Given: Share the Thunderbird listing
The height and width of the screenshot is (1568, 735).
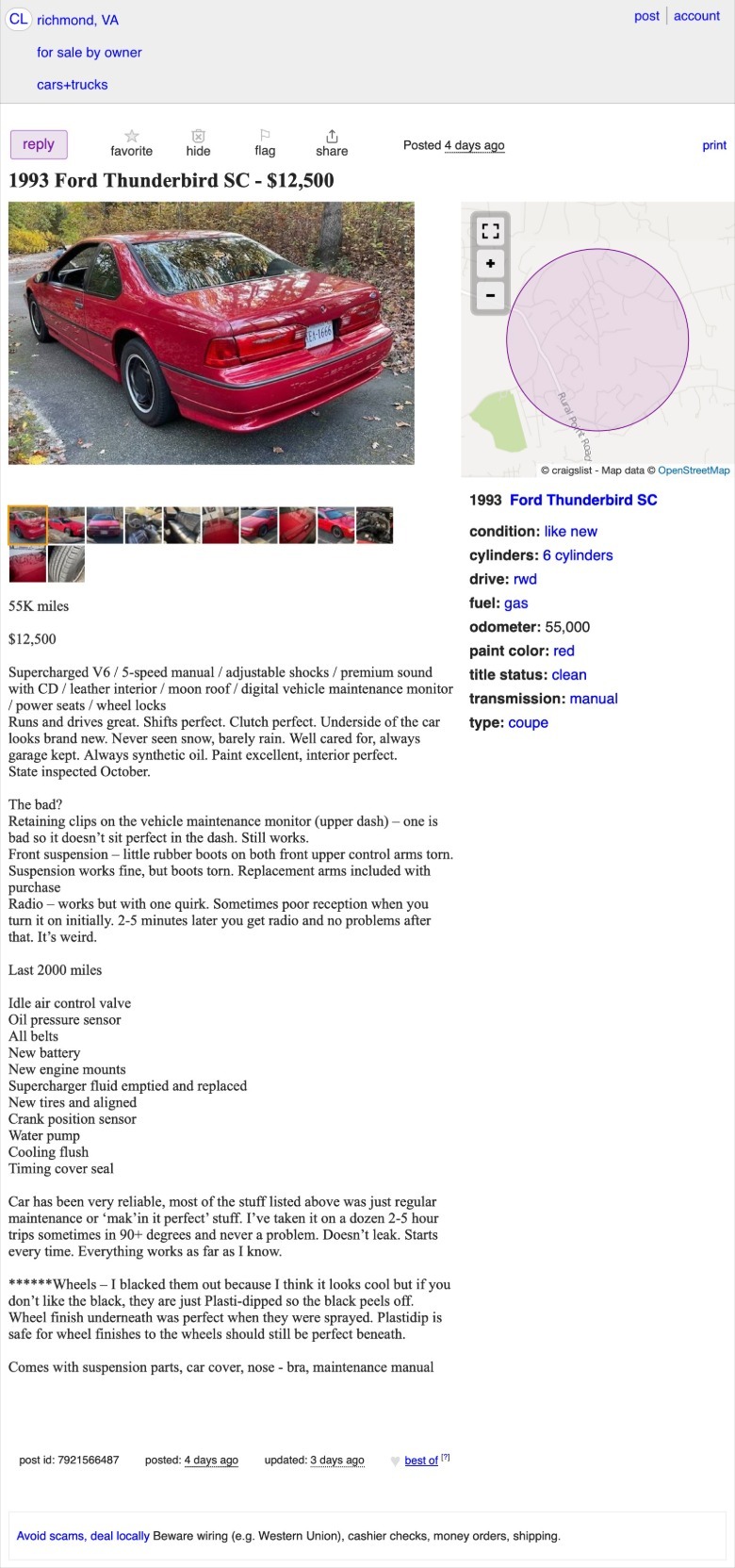Looking at the screenshot, I should [x=332, y=143].
